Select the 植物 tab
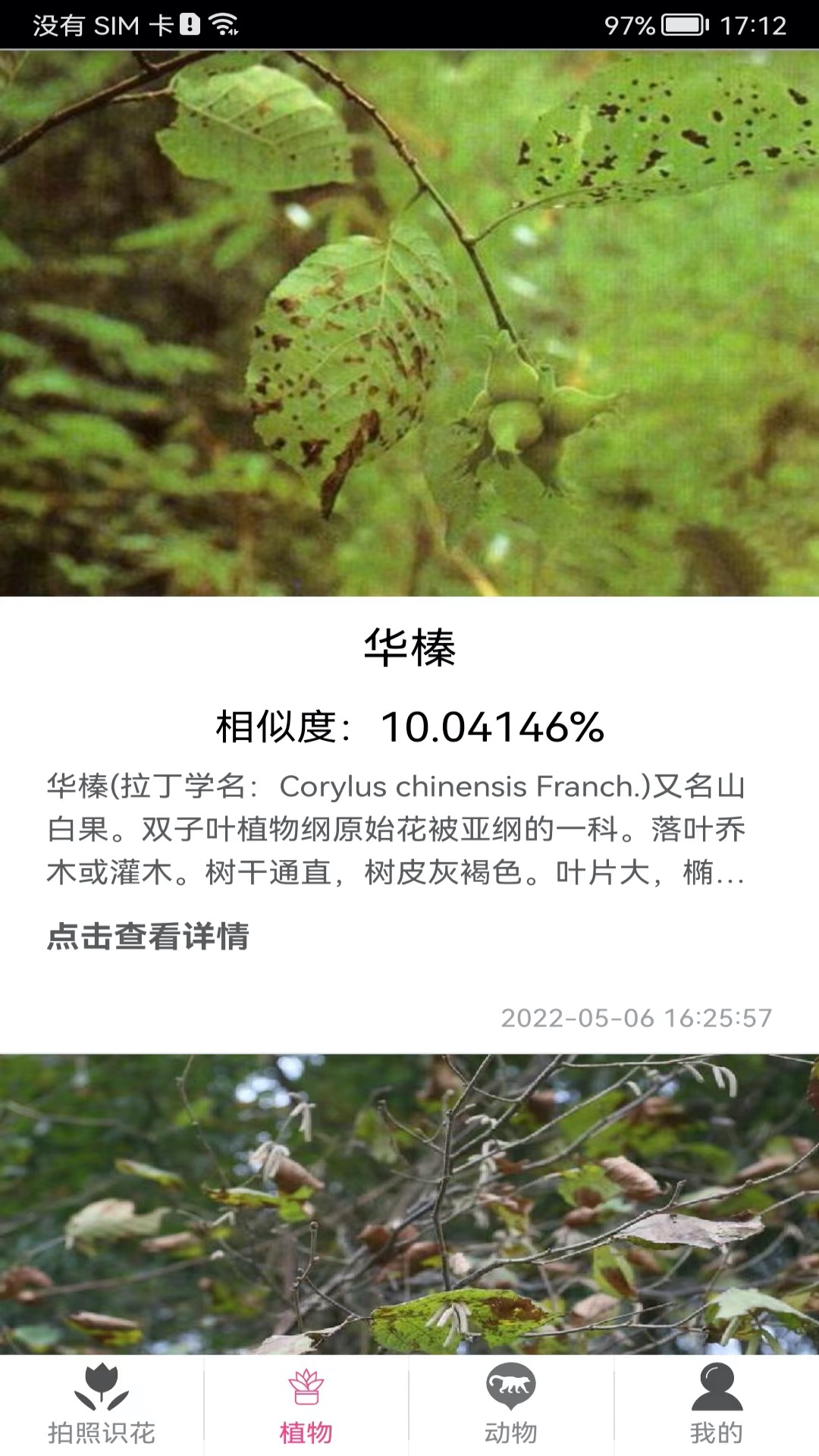This screenshot has width=819, height=1456. click(x=306, y=1405)
